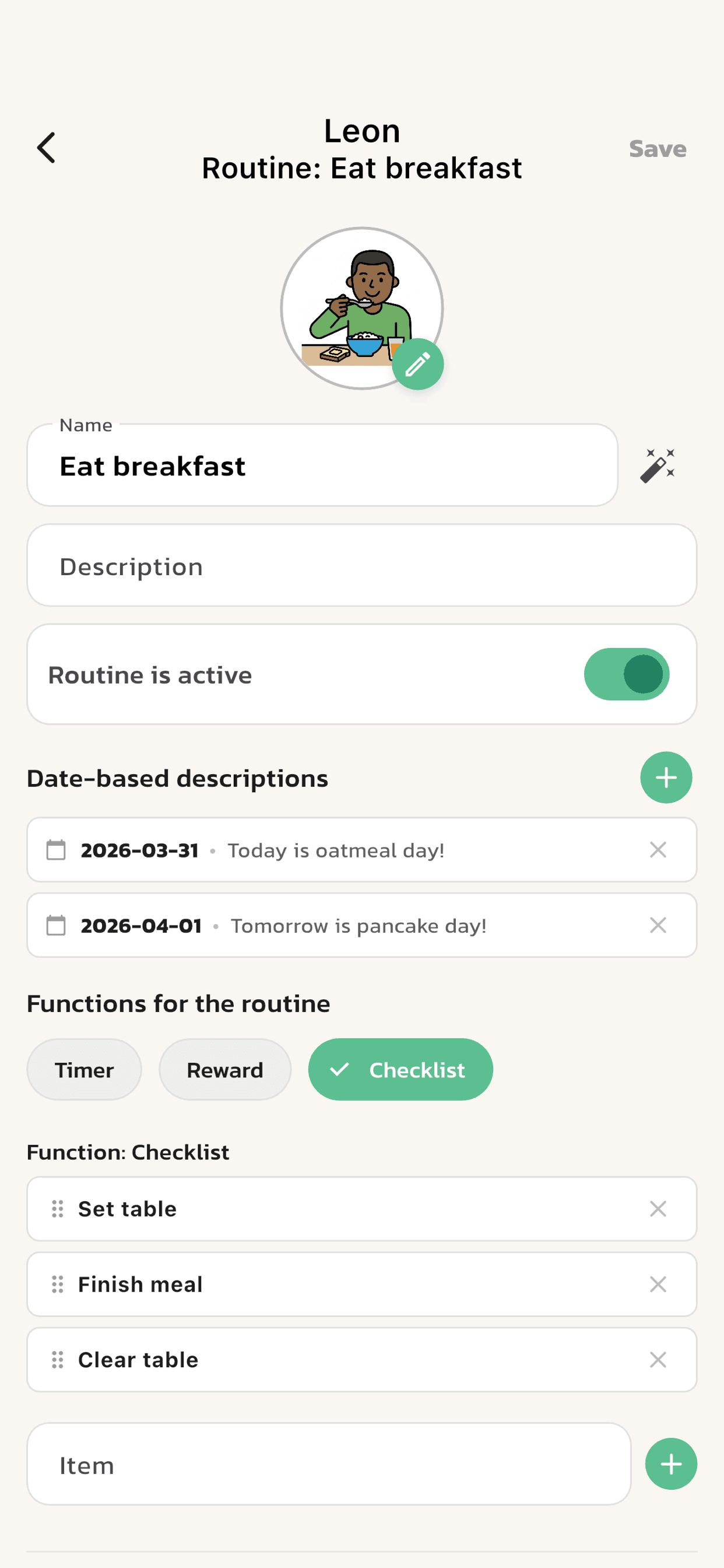This screenshot has height=1568, width=724.
Task: Add a new checklist item with the plus button
Action: 670,1464
